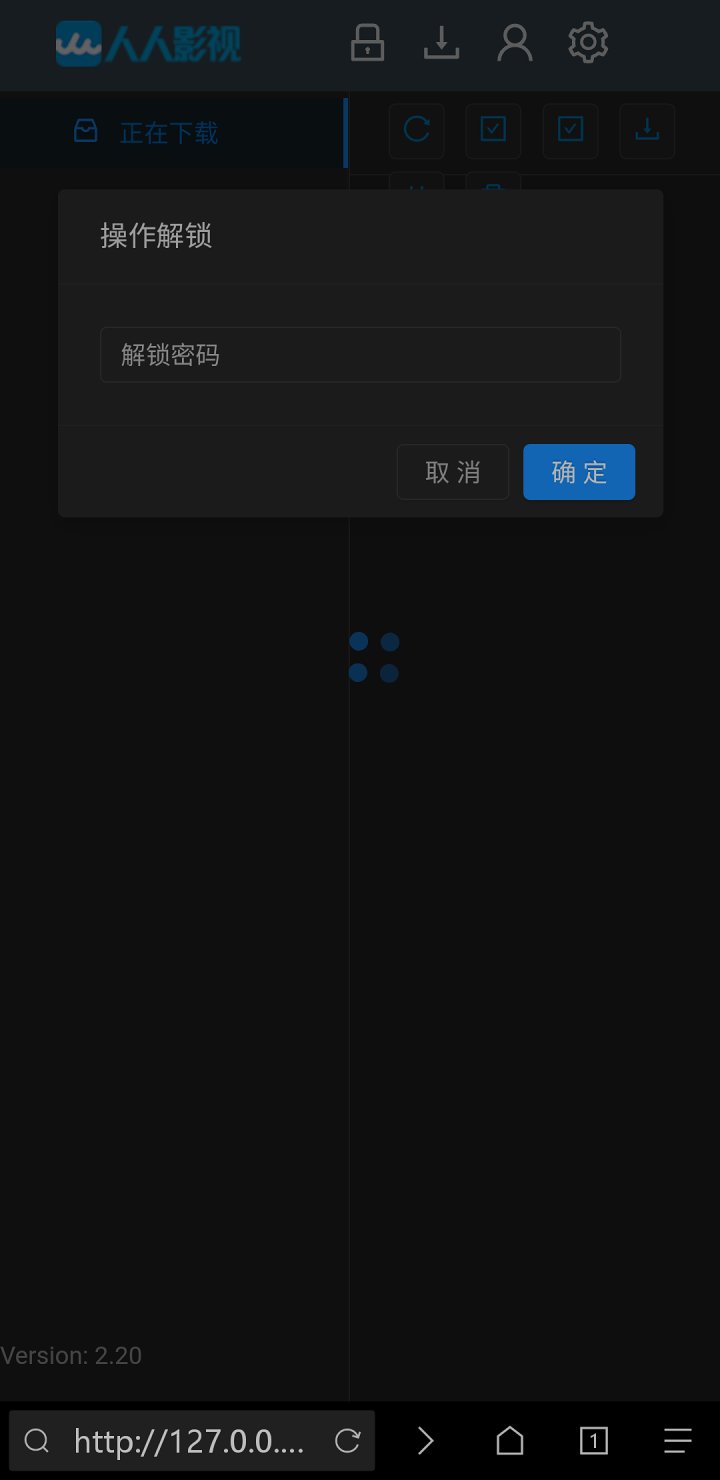The width and height of the screenshot is (720, 1480).
Task: Confirm unlock with 确定 button
Action: click(579, 472)
